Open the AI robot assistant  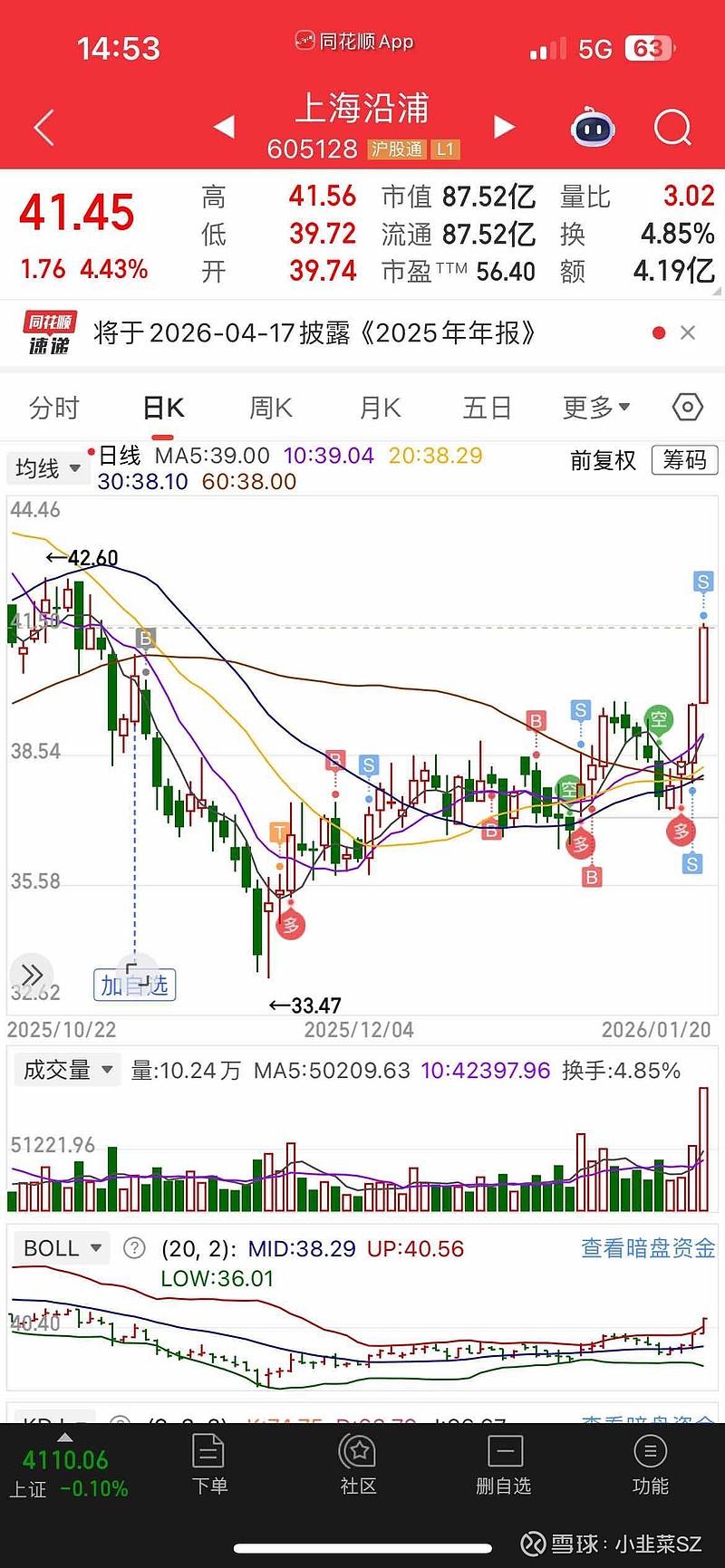pos(593,129)
